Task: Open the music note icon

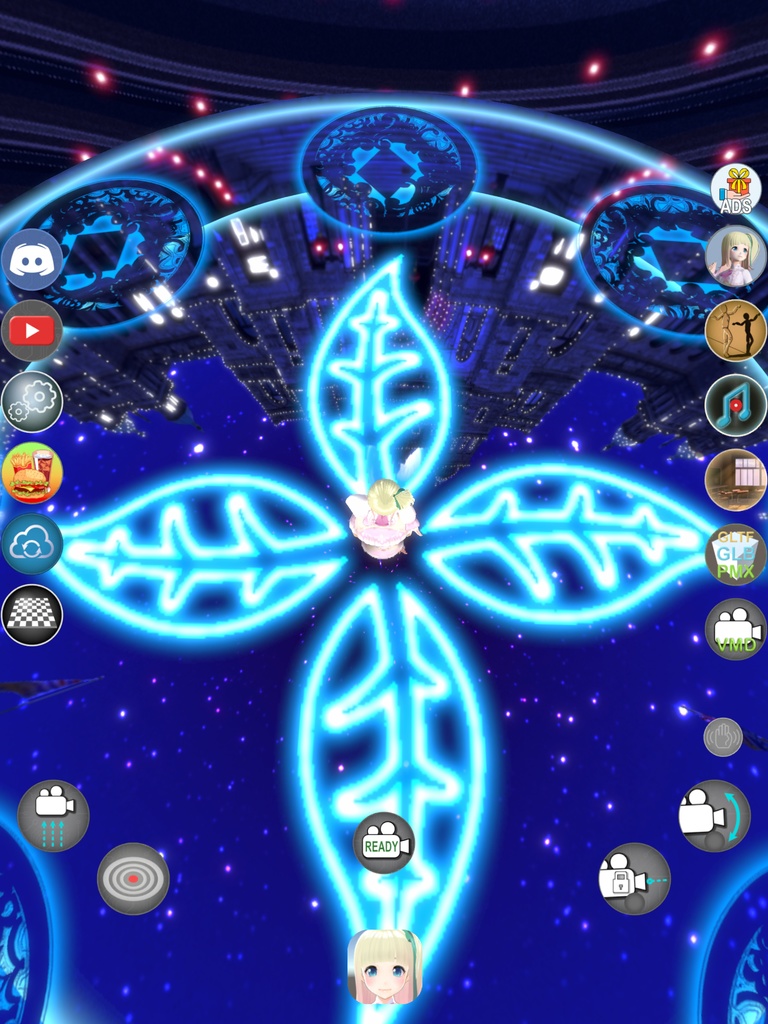Action: (736, 405)
